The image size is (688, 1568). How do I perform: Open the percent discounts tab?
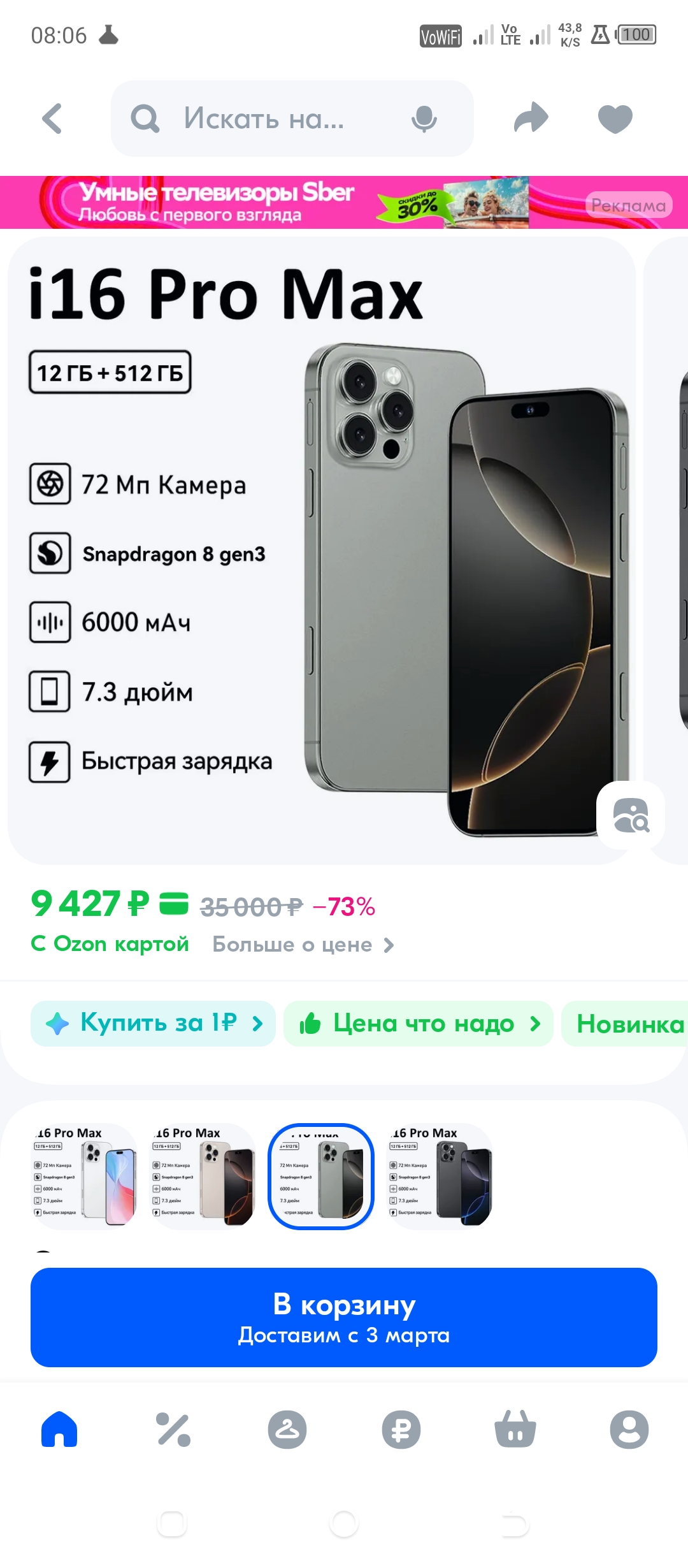click(x=173, y=1429)
